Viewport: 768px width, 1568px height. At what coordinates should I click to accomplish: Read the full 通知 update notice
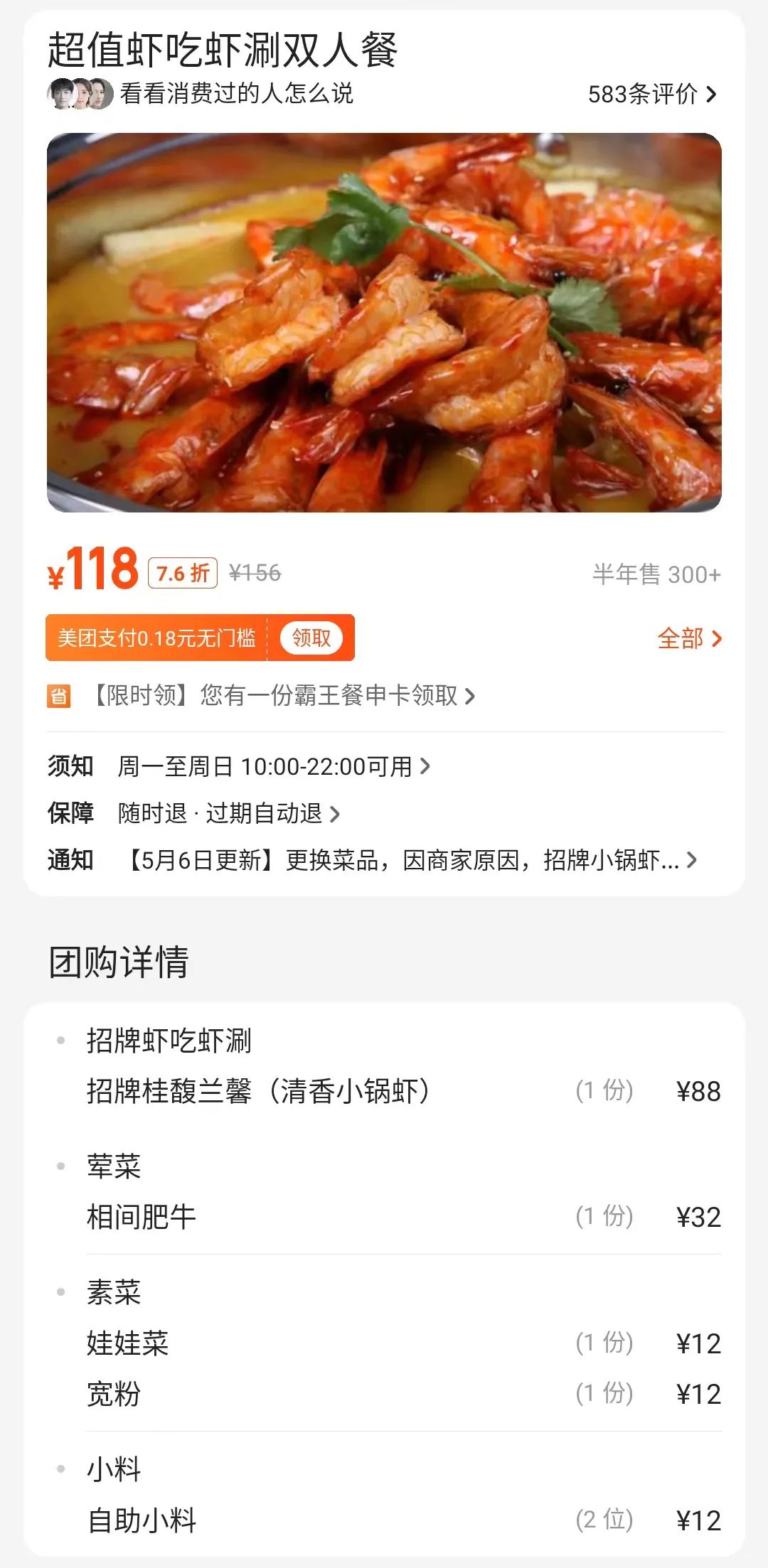pos(409,860)
